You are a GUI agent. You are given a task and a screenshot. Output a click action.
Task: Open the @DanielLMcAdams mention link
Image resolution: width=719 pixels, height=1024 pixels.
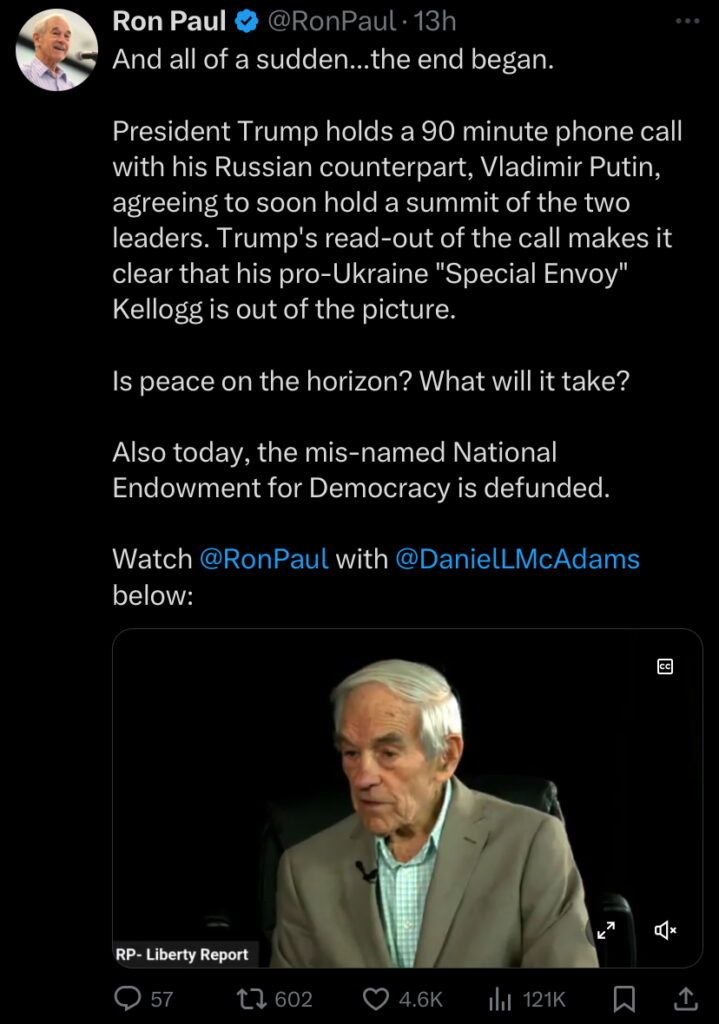[x=517, y=558]
